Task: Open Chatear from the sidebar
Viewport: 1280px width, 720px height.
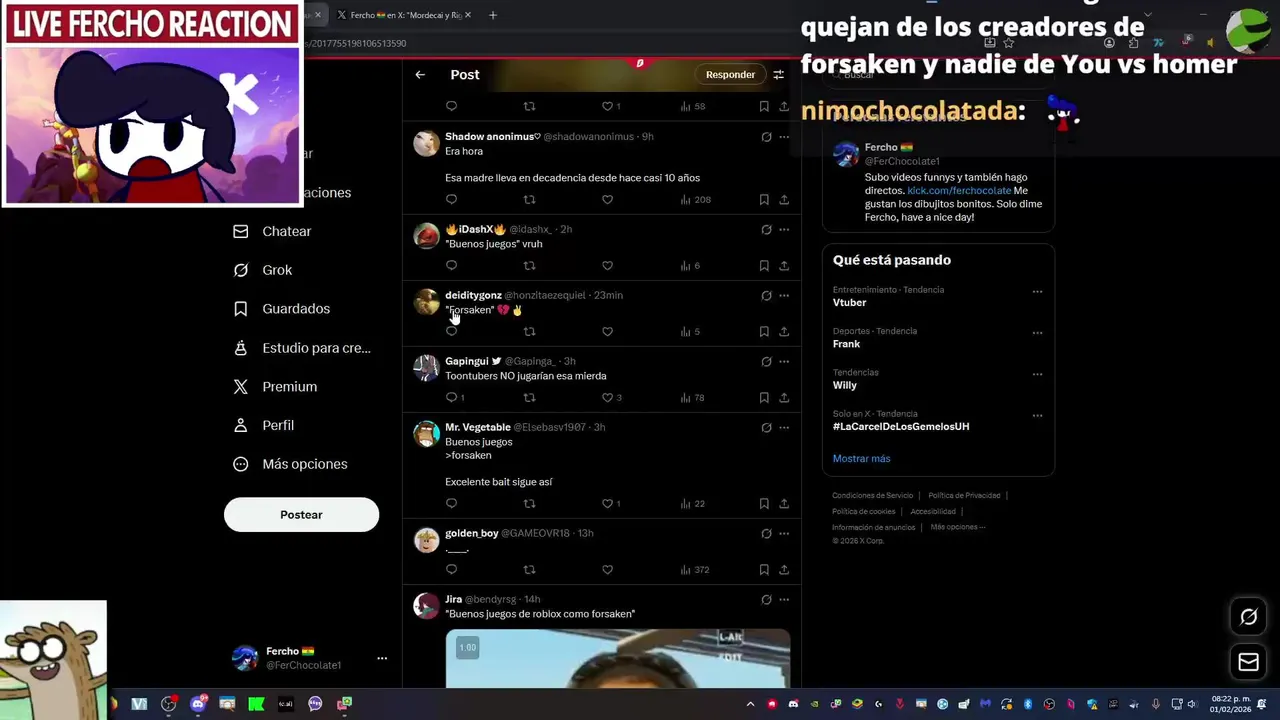Action: click(286, 231)
